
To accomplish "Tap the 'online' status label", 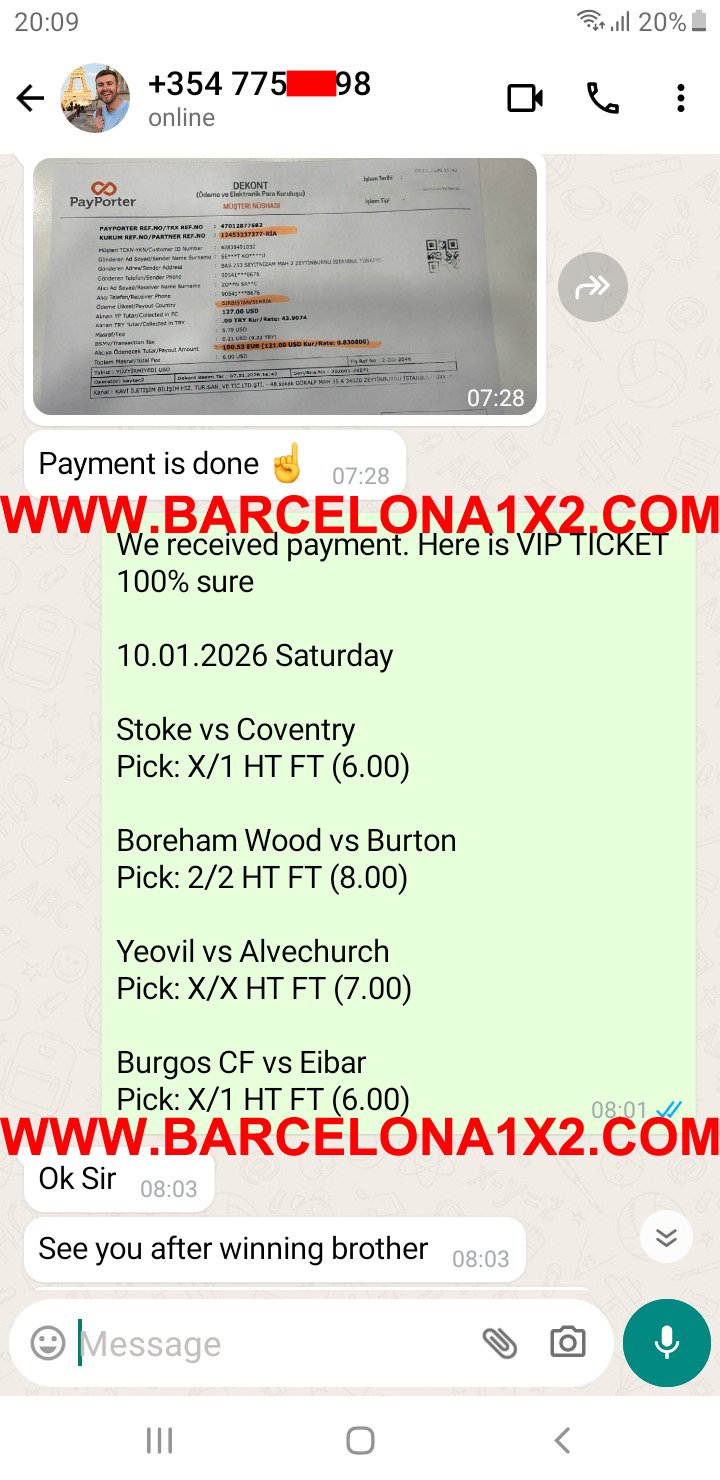I will [x=180, y=117].
